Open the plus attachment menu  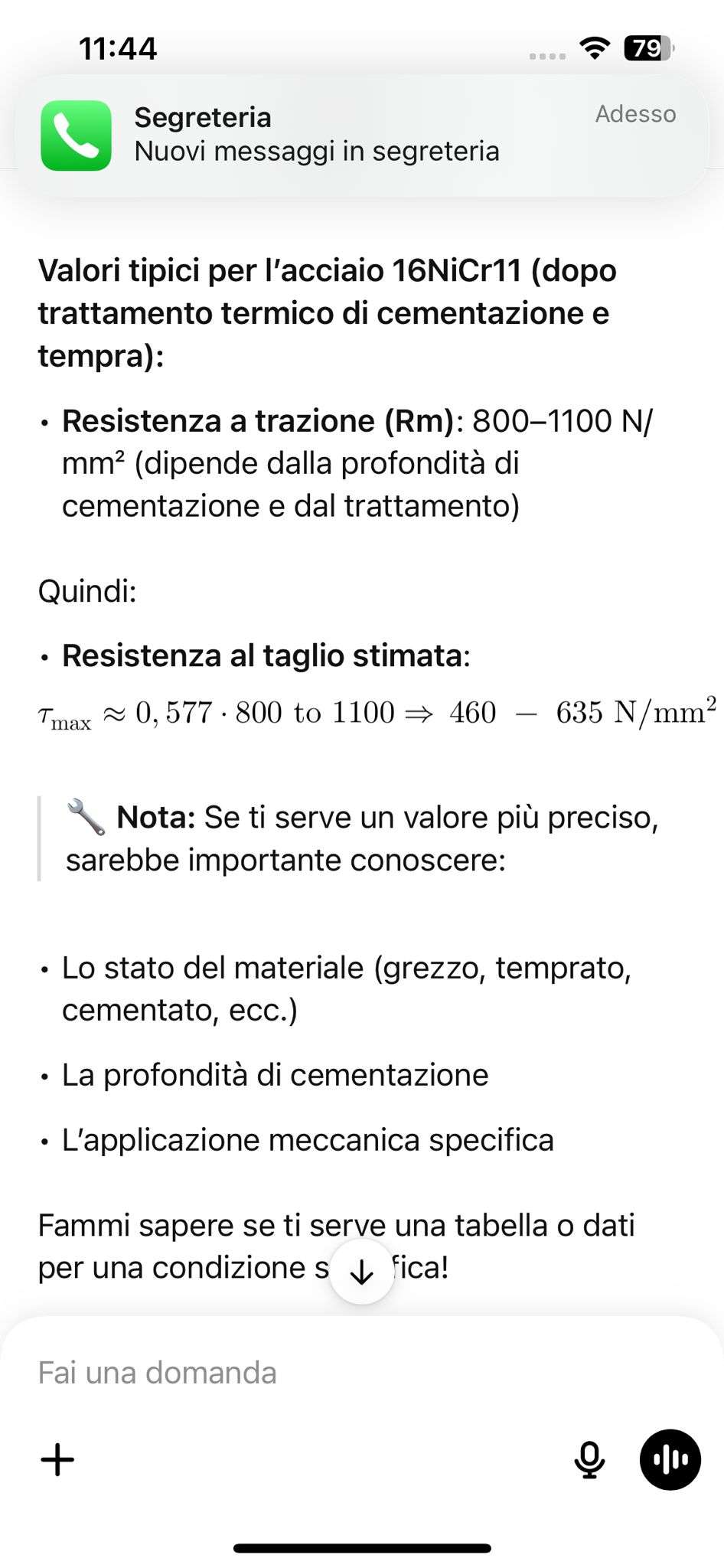(57, 1459)
